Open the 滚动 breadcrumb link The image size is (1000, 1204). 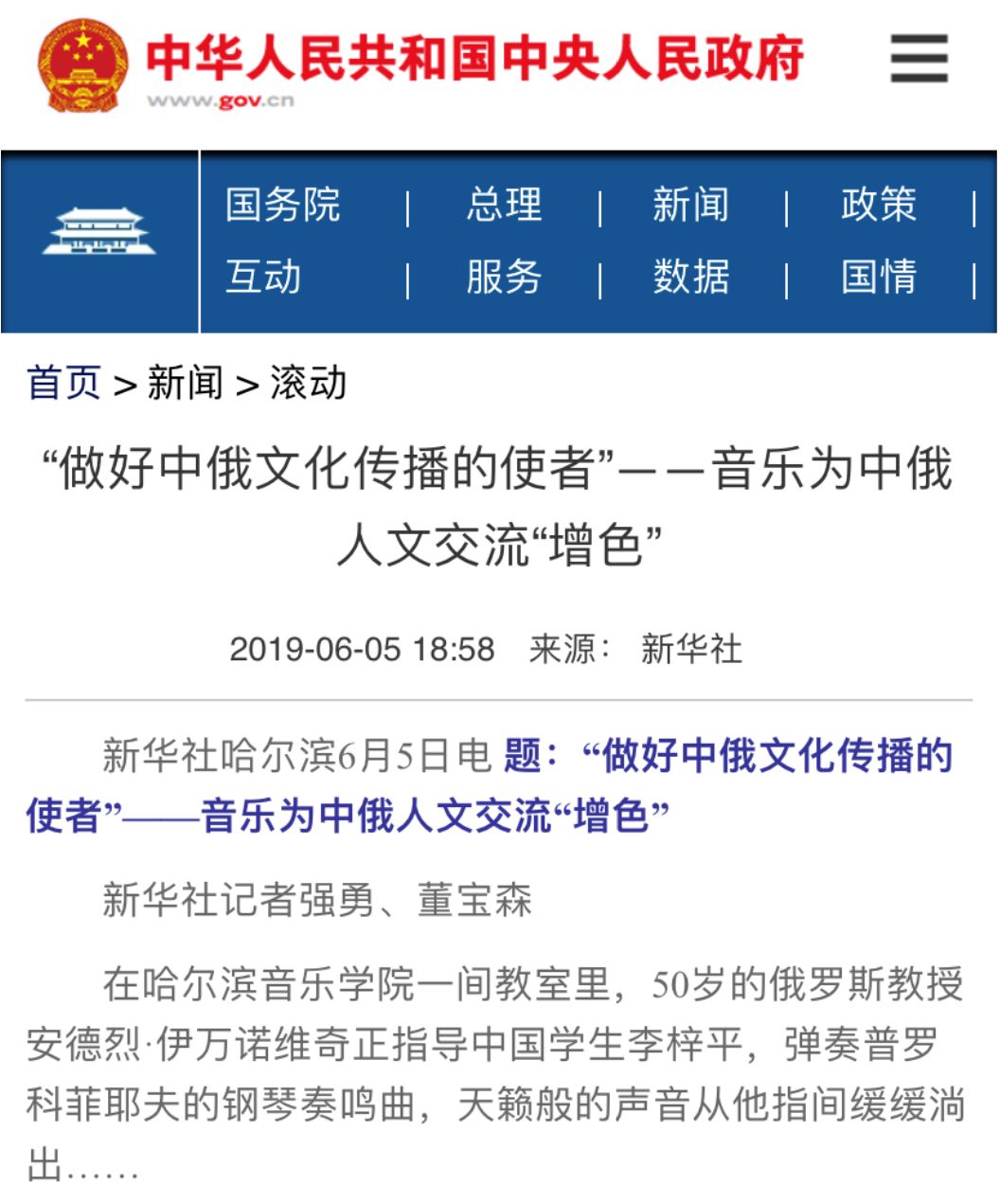[x=308, y=383]
